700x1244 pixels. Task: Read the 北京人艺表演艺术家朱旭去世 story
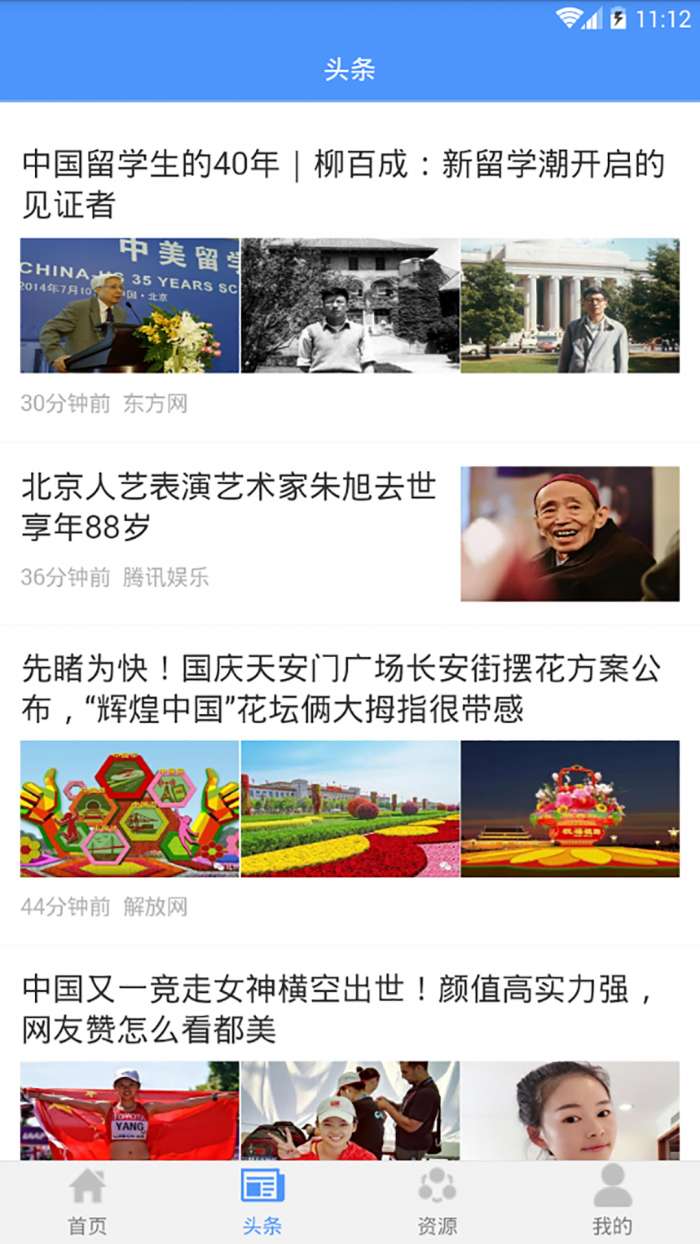coord(230,507)
